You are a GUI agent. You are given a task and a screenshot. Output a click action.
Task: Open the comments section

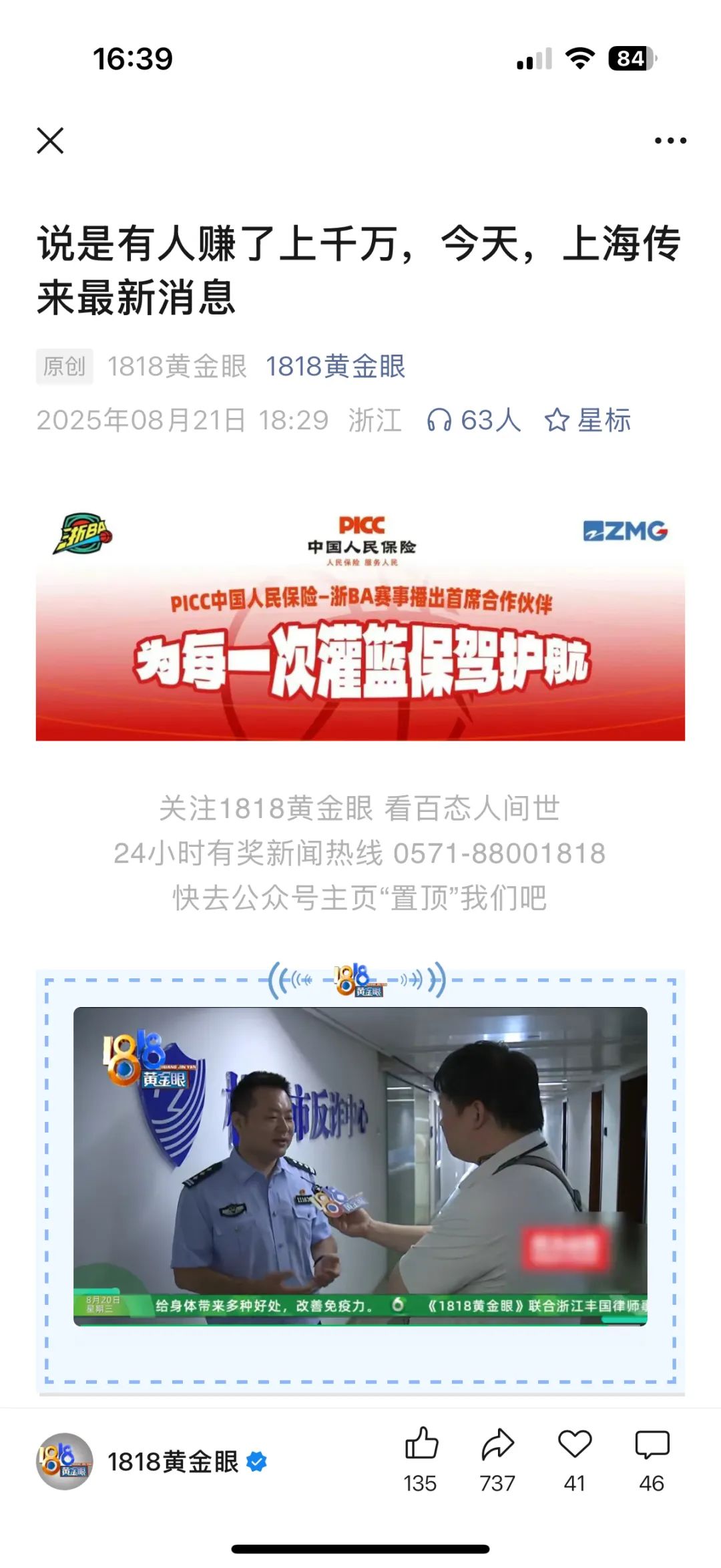[652, 1457]
